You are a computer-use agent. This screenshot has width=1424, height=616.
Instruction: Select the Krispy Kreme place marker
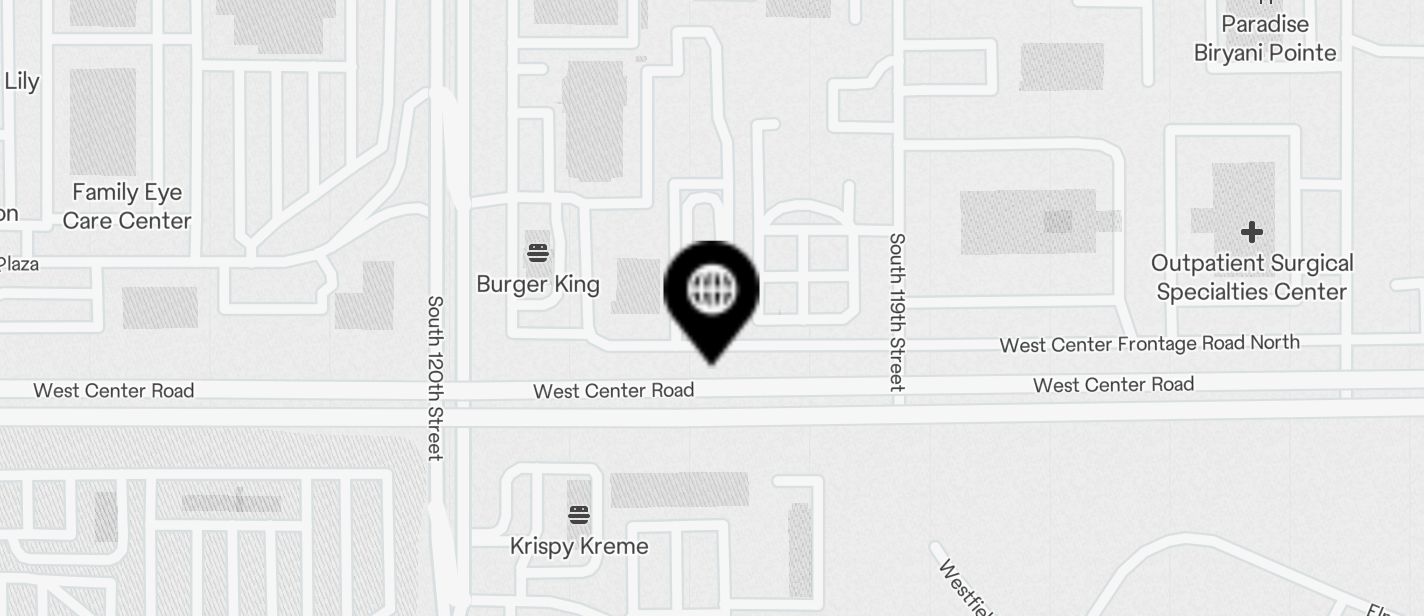pos(579,516)
